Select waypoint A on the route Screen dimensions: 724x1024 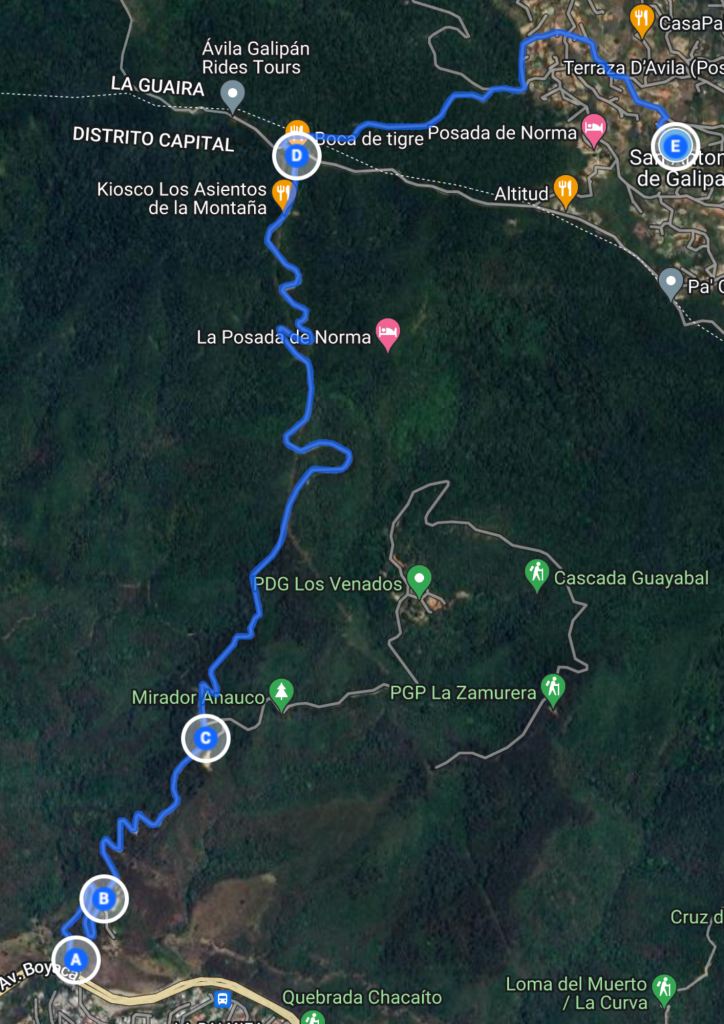coord(75,960)
